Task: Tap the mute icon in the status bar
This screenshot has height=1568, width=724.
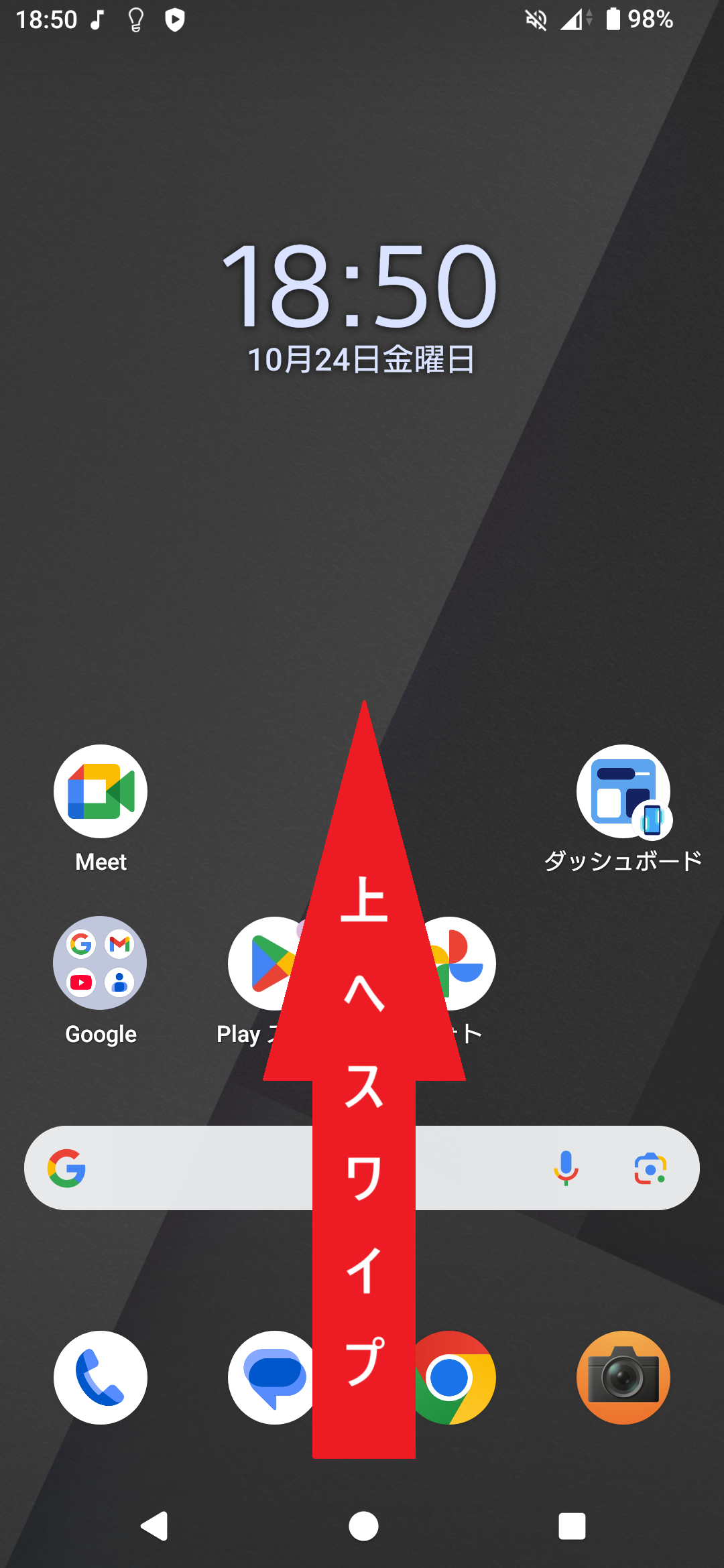Action: pos(536,20)
